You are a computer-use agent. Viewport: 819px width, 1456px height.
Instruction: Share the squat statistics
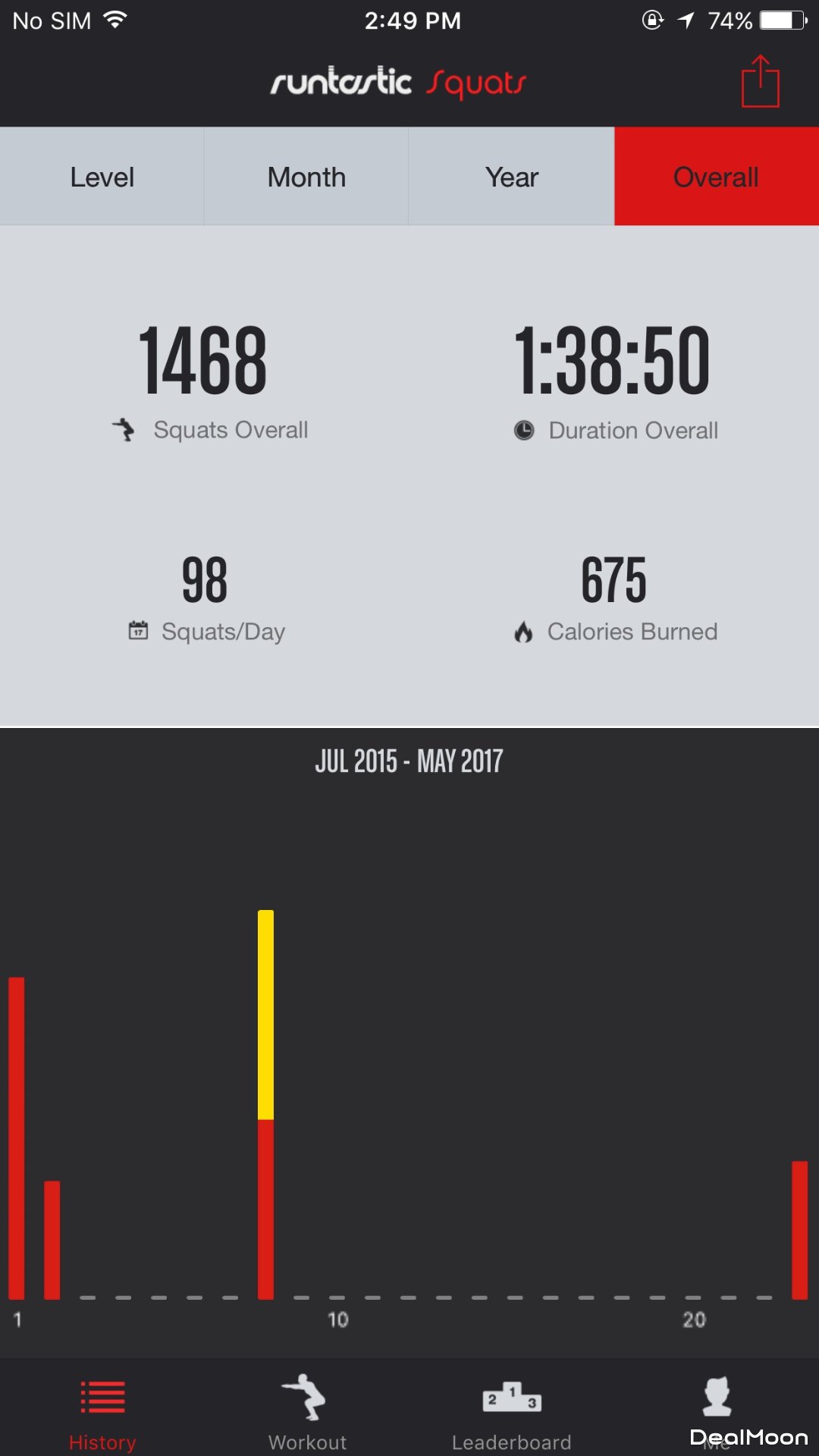pyautogui.click(x=760, y=81)
